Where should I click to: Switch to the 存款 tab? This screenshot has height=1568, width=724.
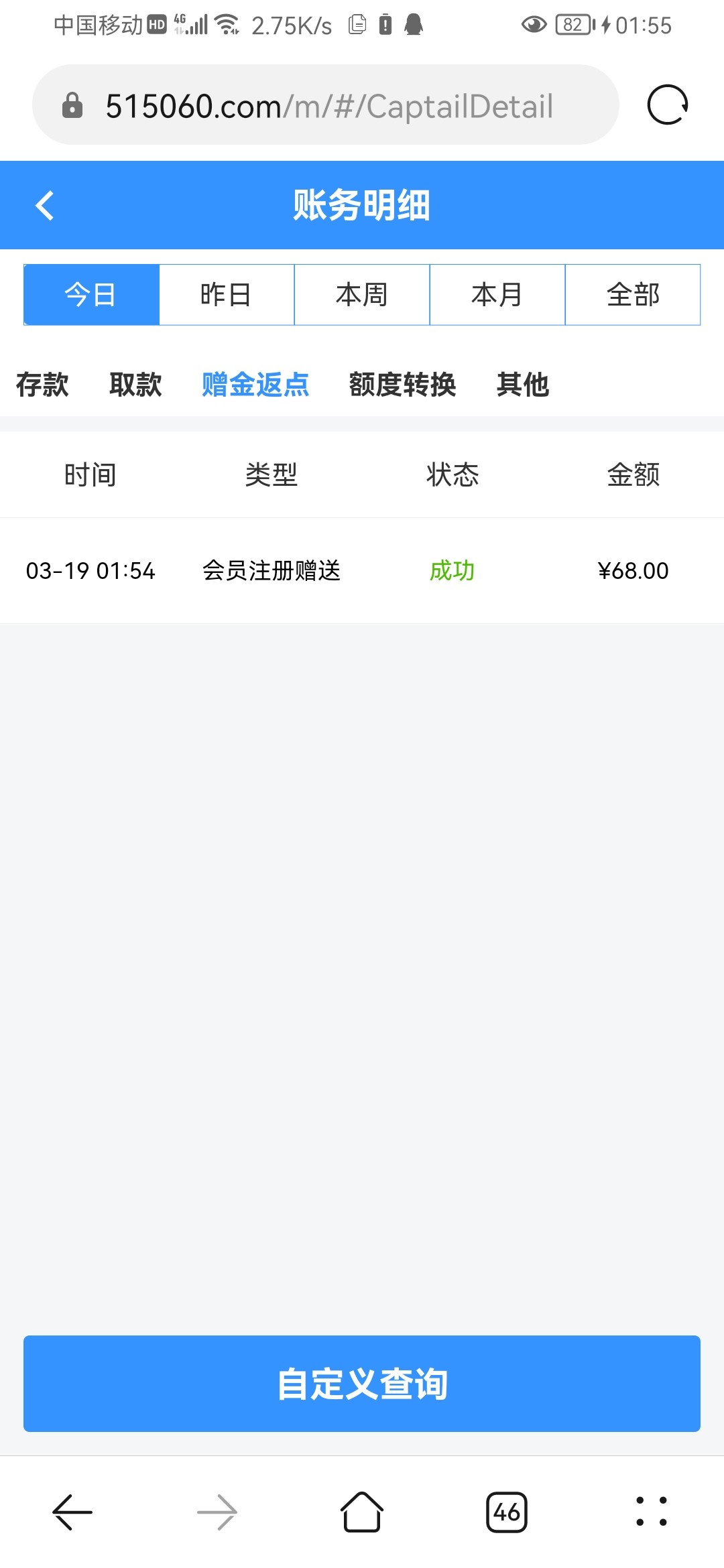pos(42,385)
